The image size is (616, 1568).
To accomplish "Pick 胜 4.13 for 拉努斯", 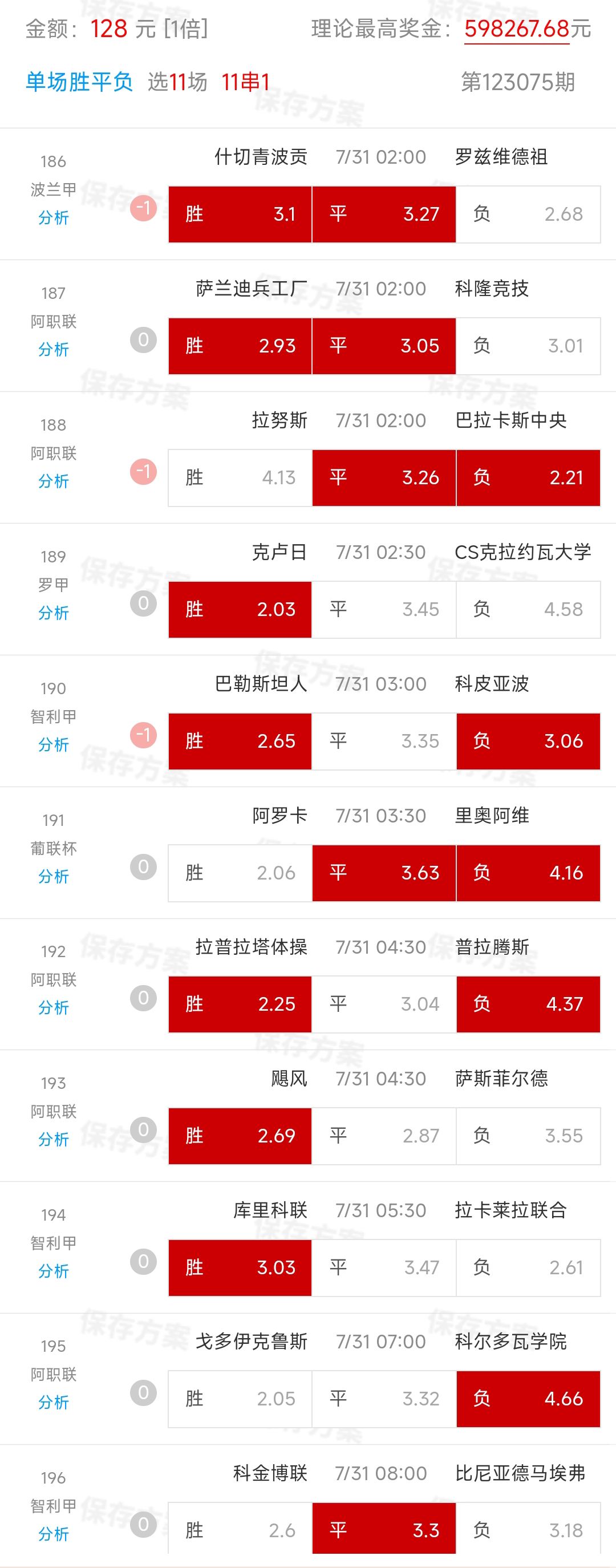I will click(x=240, y=477).
